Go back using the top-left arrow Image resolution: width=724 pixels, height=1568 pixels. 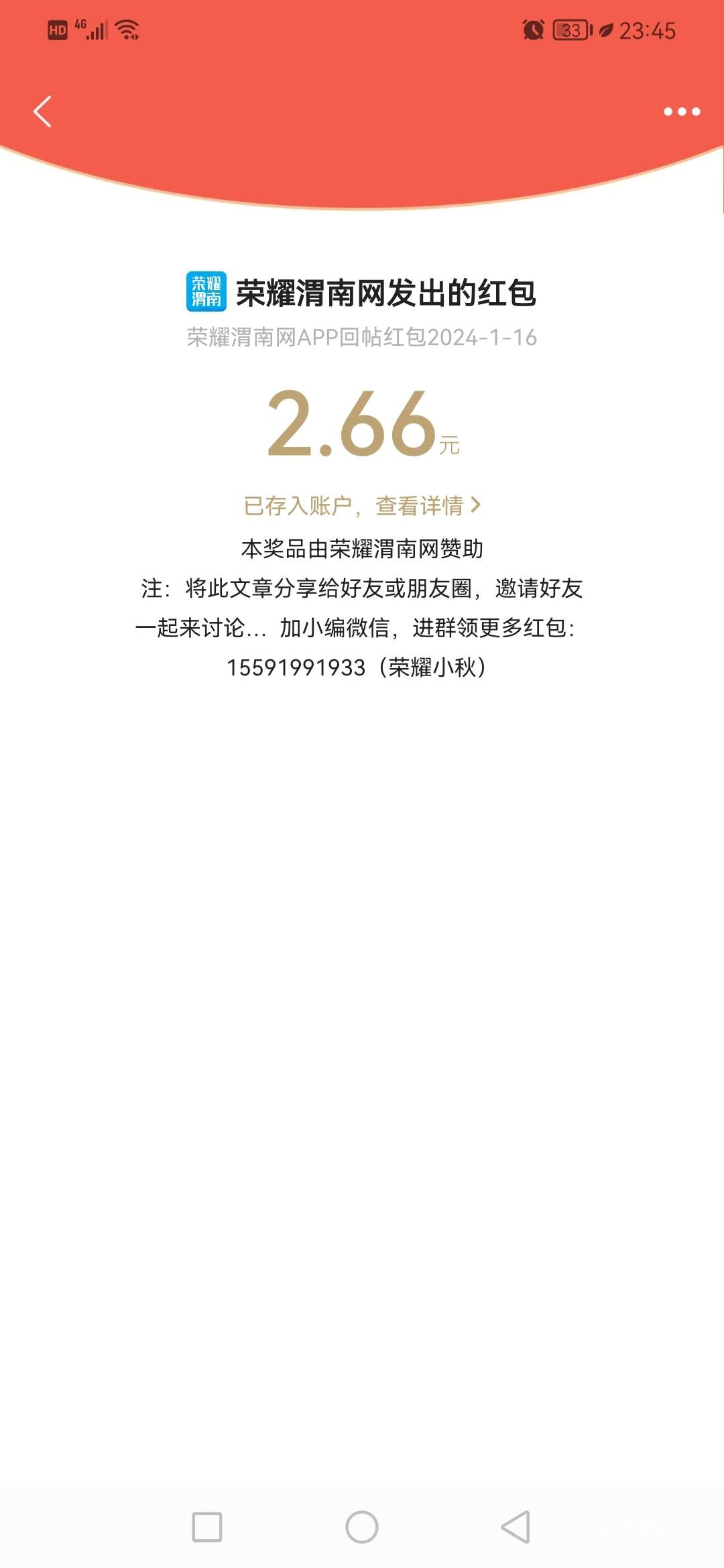[x=42, y=111]
